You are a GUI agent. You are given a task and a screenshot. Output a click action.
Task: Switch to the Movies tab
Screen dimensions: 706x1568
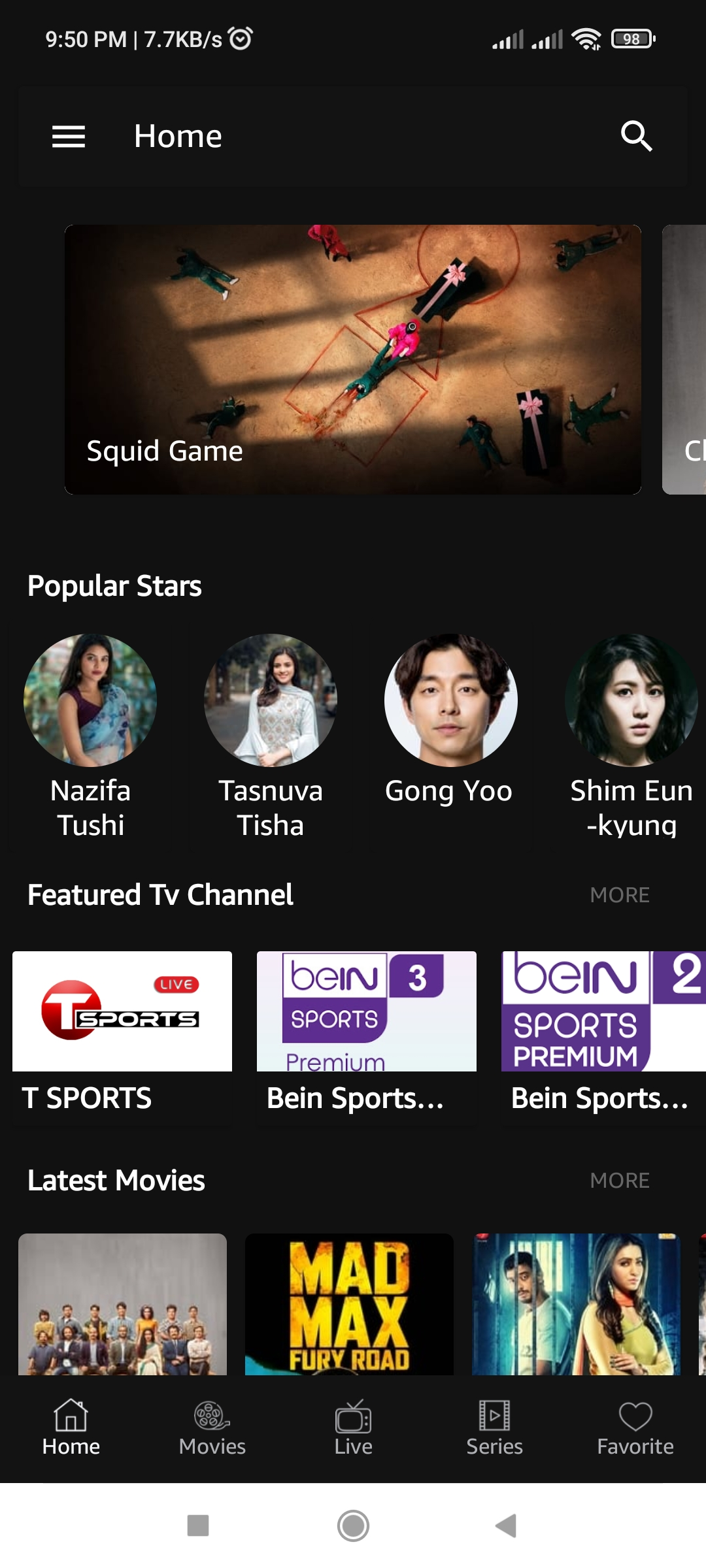212,1429
